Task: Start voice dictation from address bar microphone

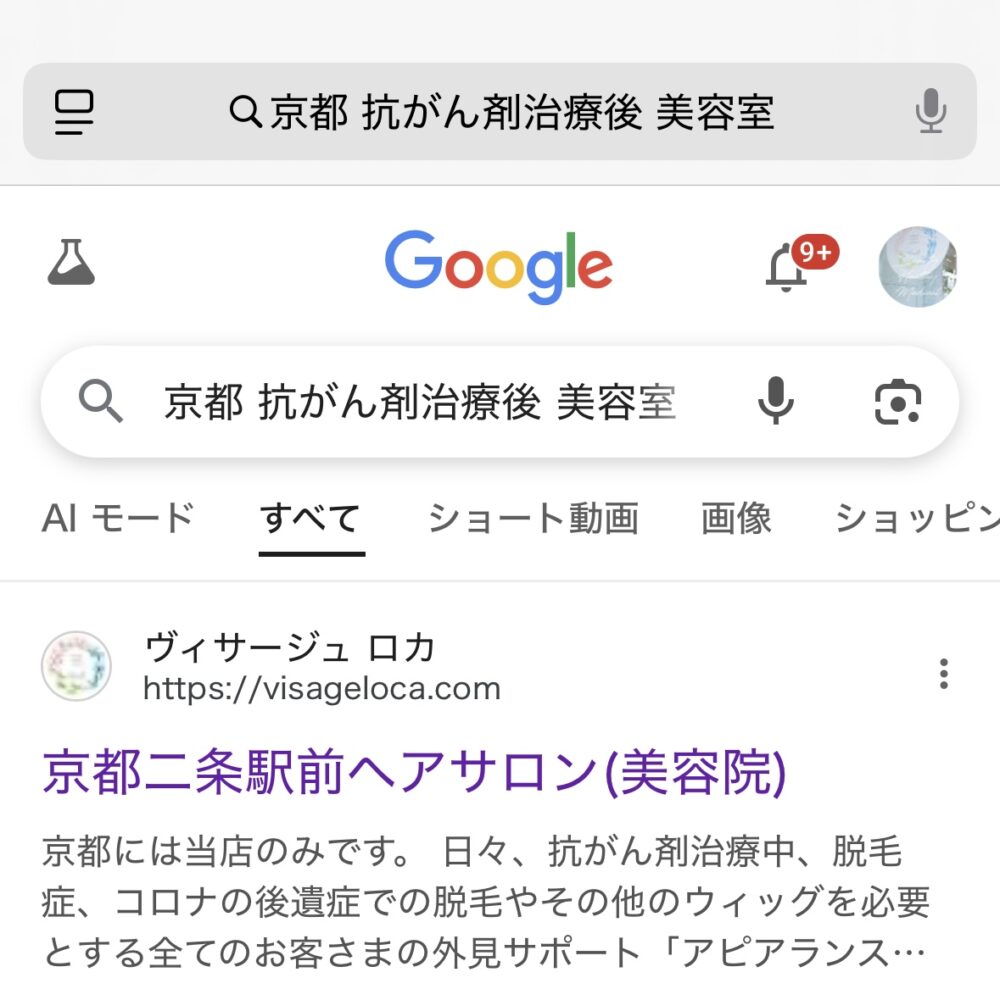Action: point(931,112)
